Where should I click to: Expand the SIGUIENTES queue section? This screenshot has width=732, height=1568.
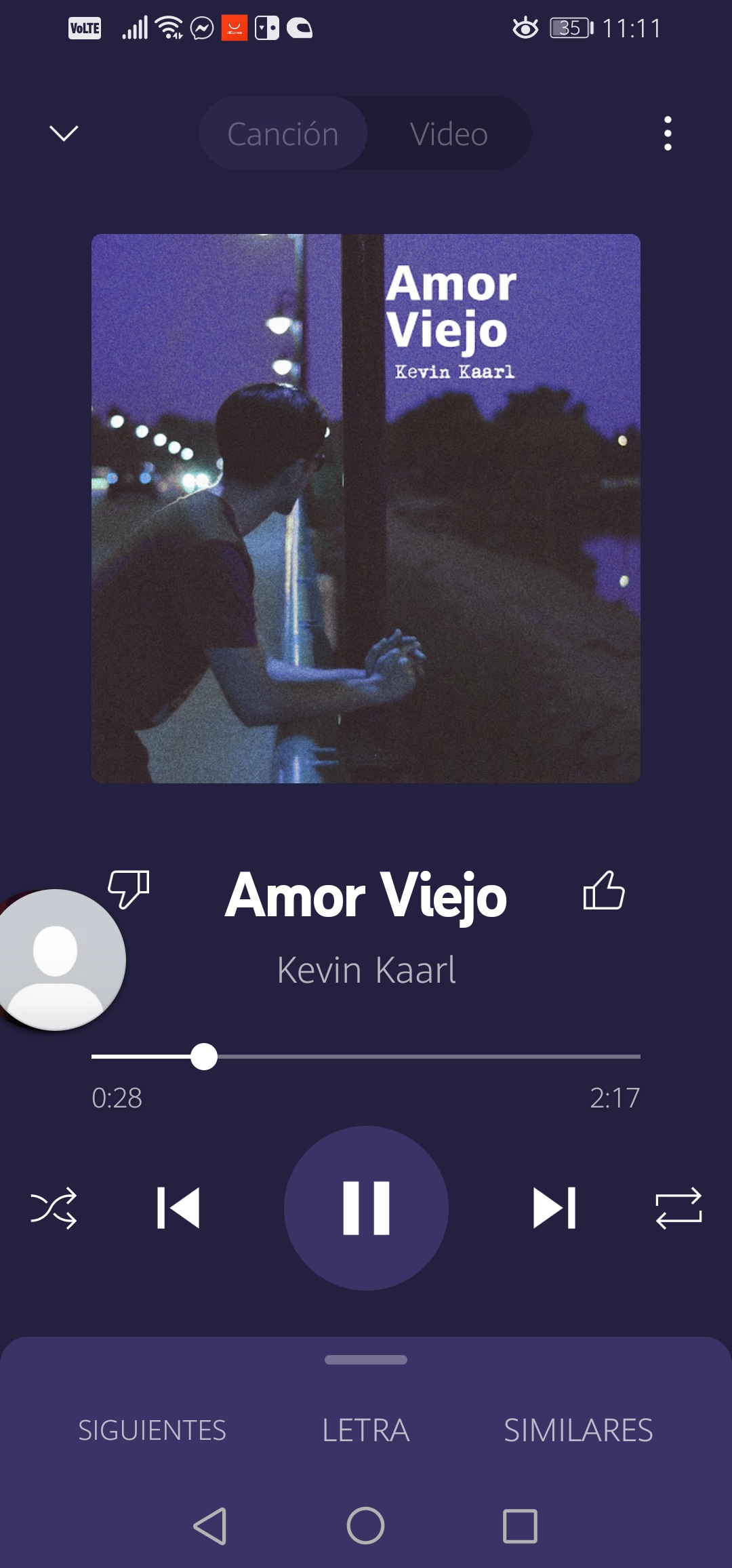click(x=152, y=1430)
